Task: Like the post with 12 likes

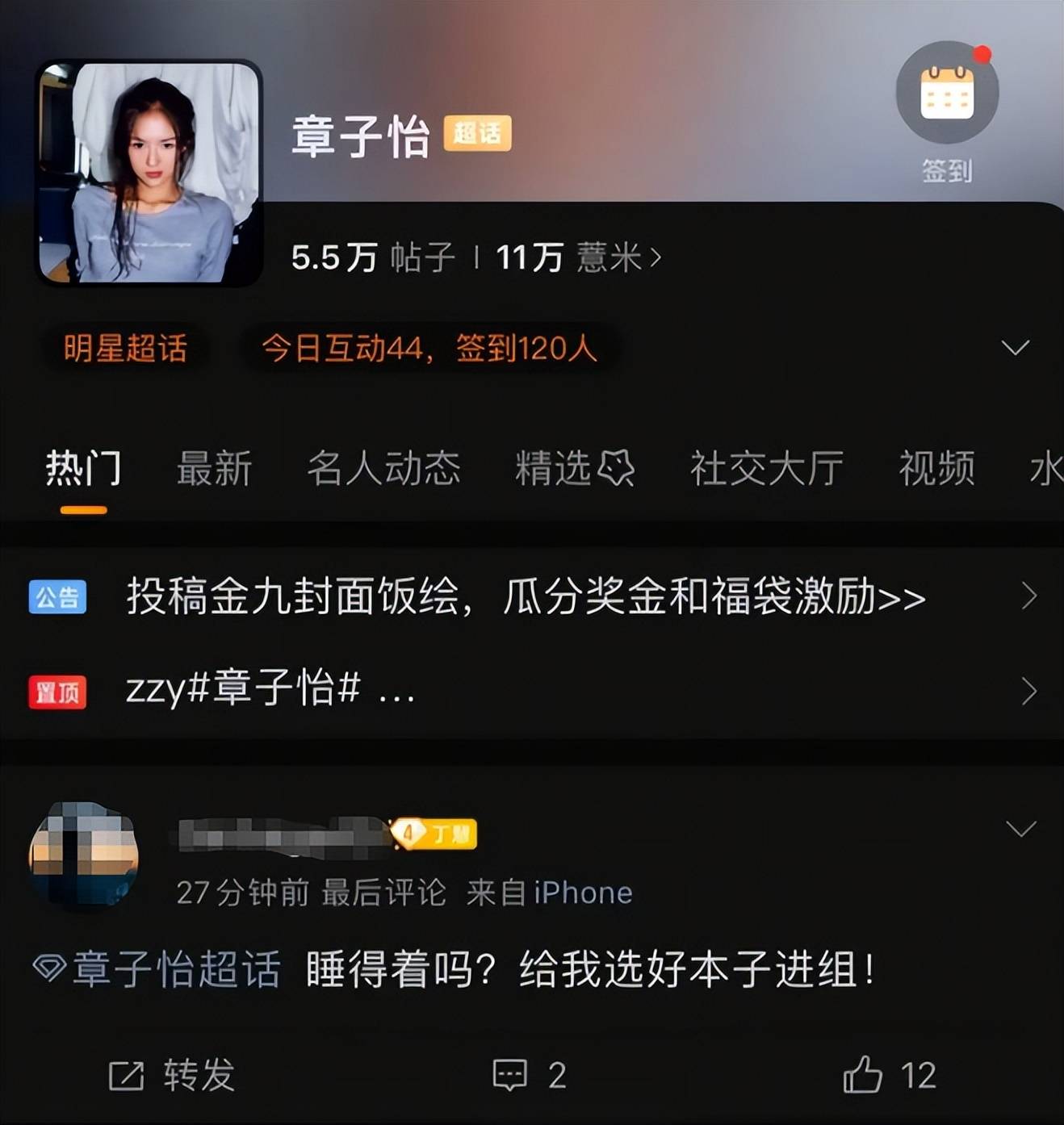Action: click(889, 1075)
